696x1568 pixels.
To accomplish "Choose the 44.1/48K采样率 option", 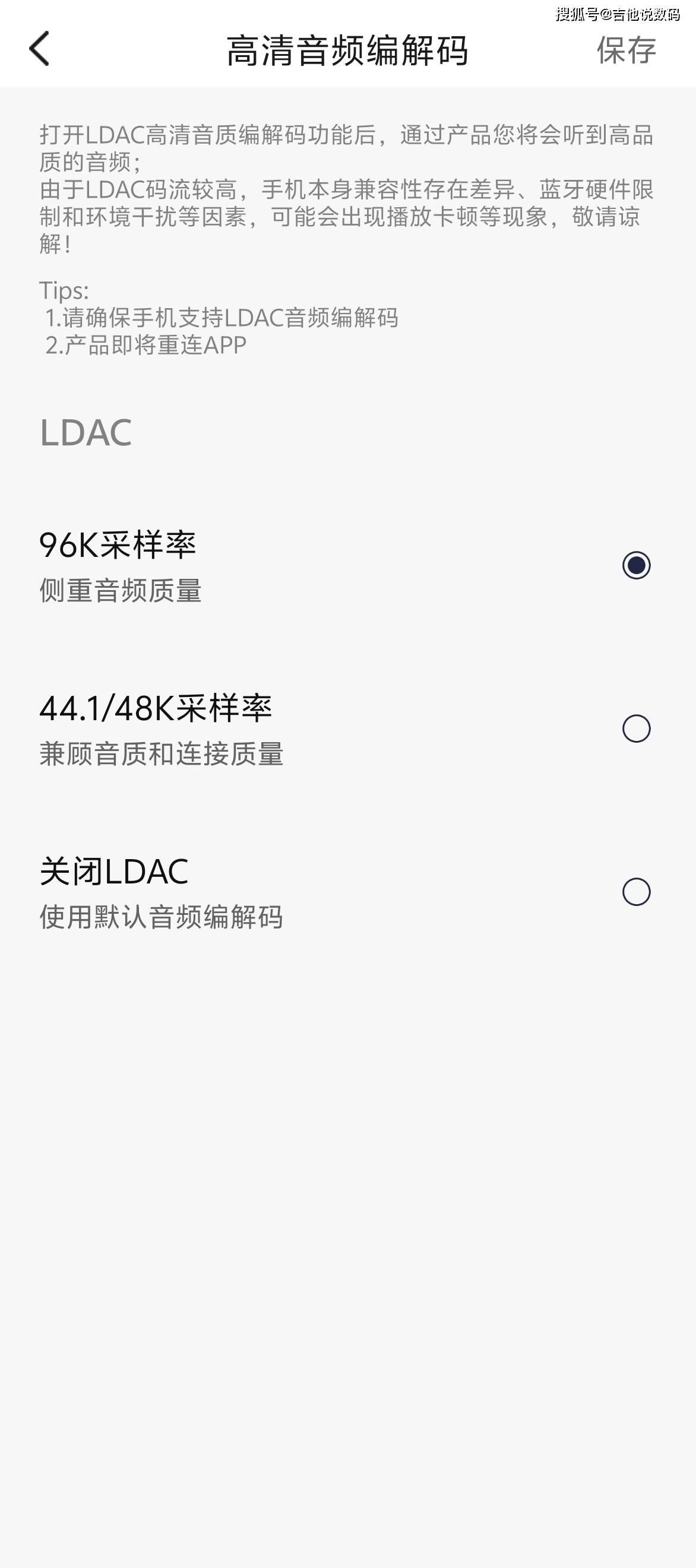I will pos(635,728).
